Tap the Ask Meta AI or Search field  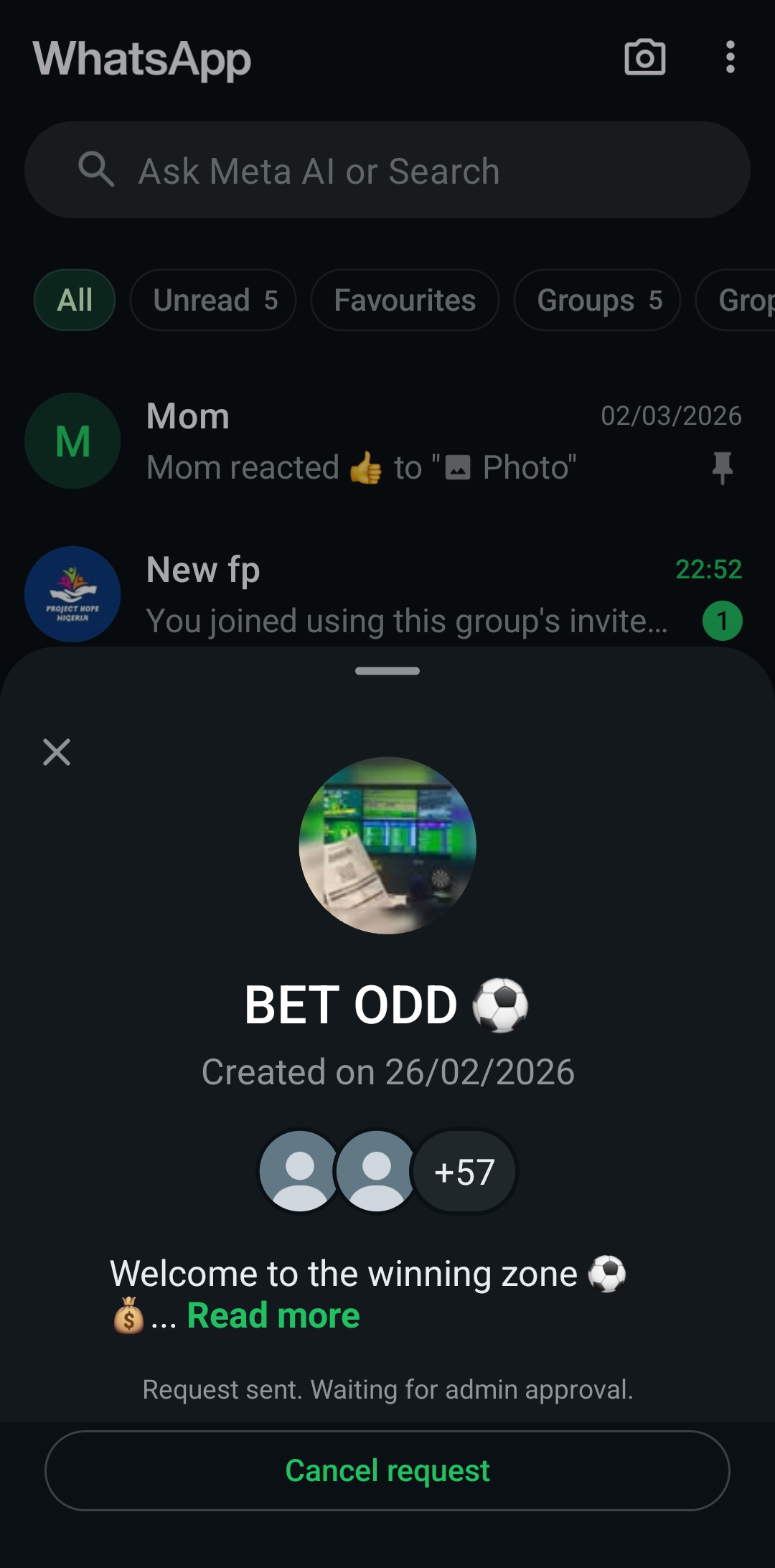tap(387, 170)
